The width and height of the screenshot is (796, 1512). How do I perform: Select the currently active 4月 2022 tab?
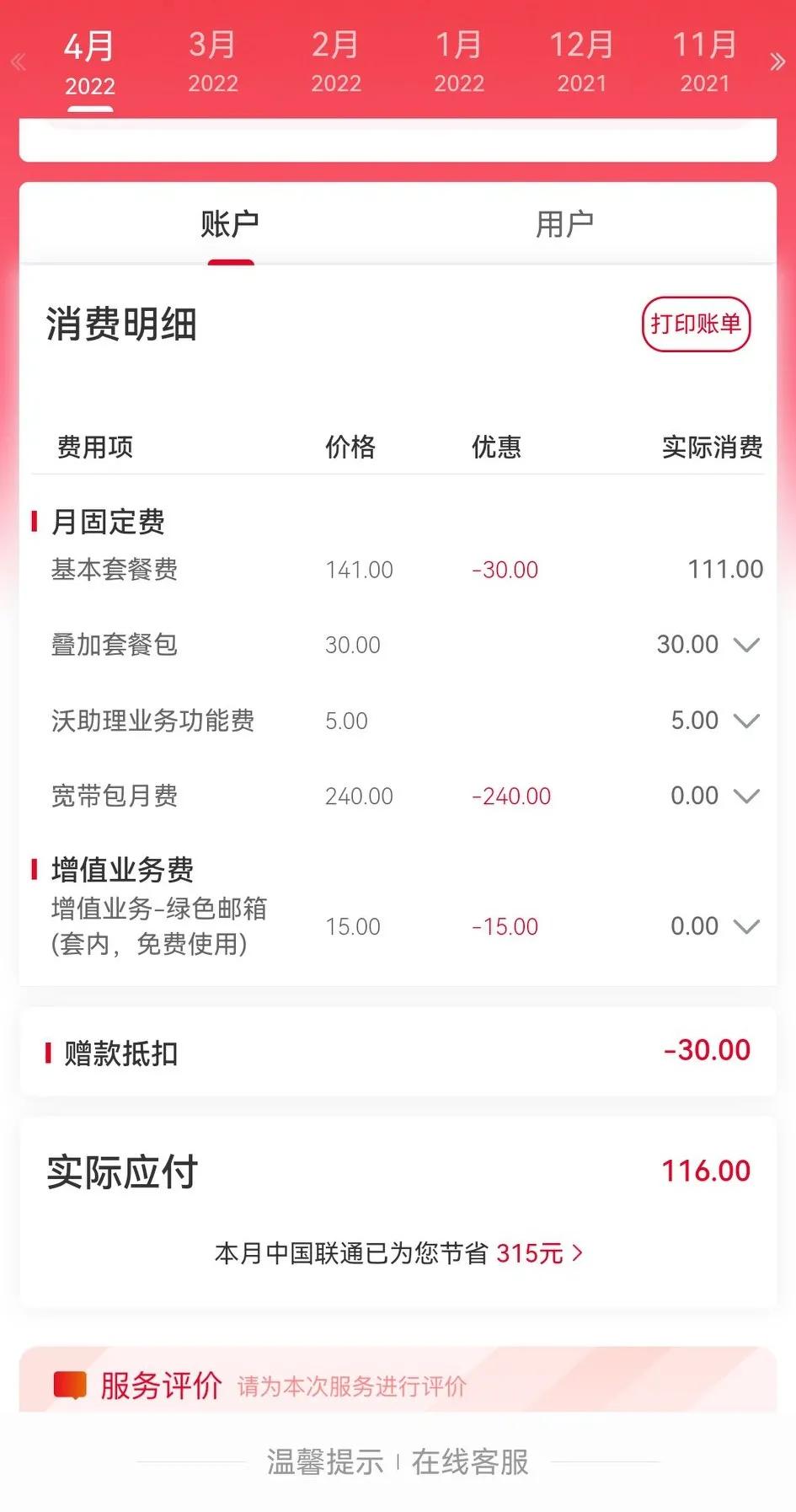pos(90,62)
